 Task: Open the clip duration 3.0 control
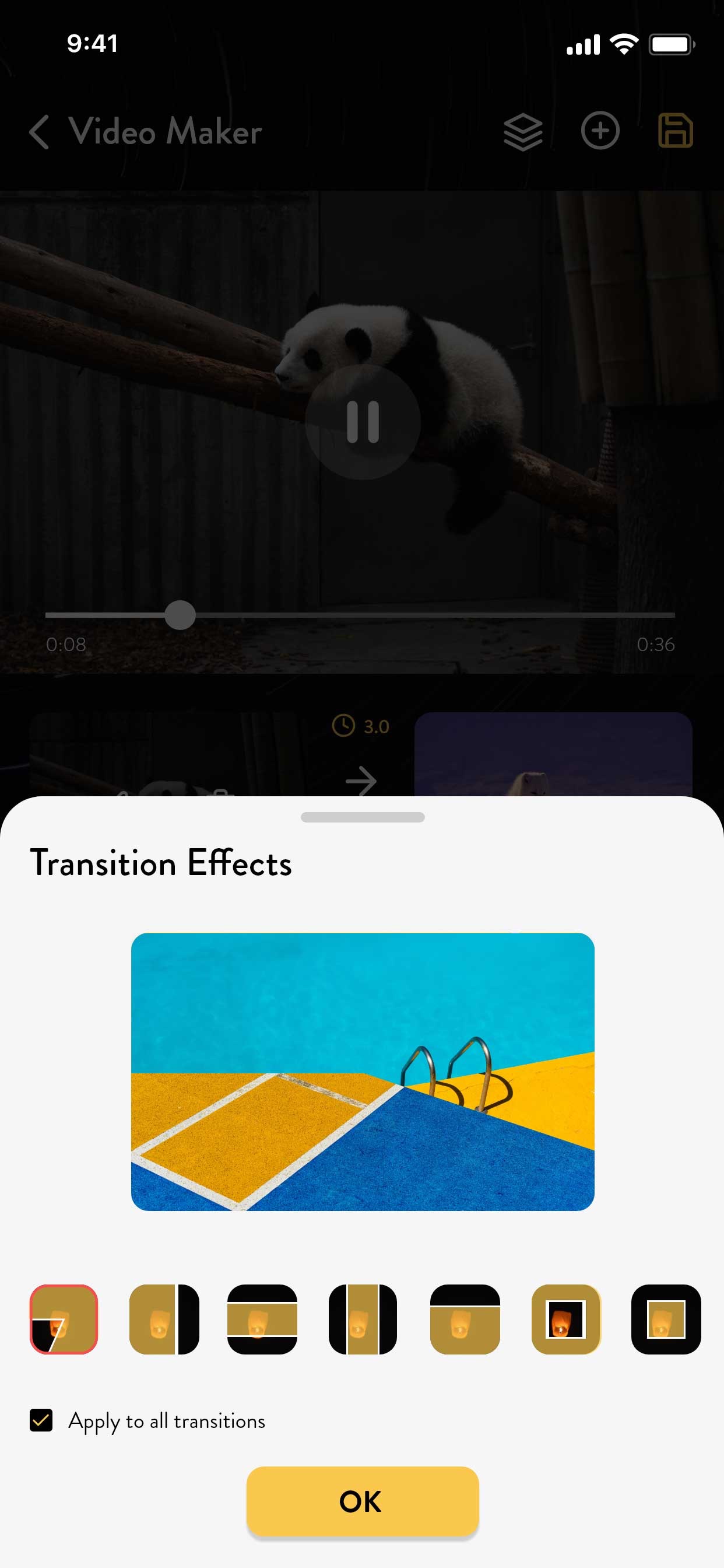pos(361,724)
